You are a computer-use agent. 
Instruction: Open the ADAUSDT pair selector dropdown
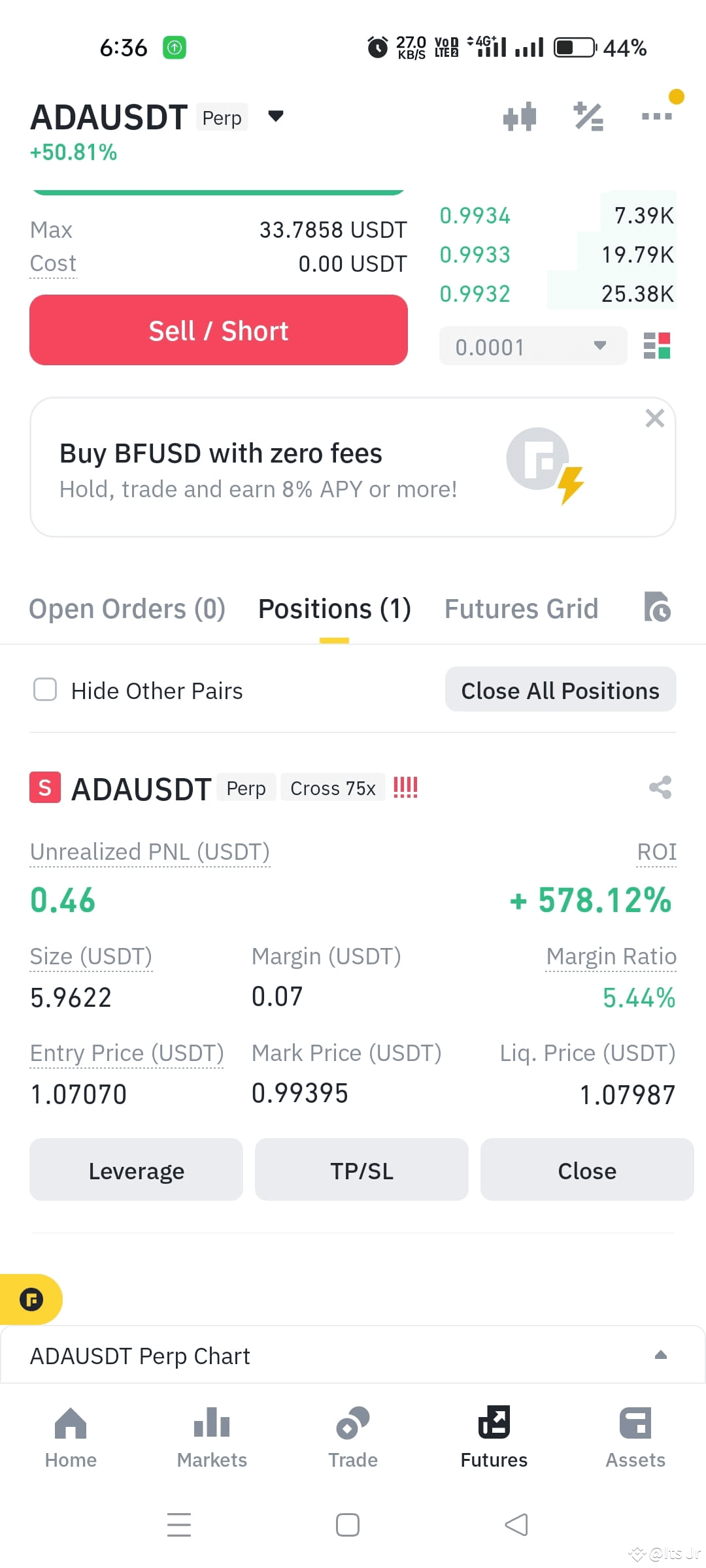(x=275, y=117)
